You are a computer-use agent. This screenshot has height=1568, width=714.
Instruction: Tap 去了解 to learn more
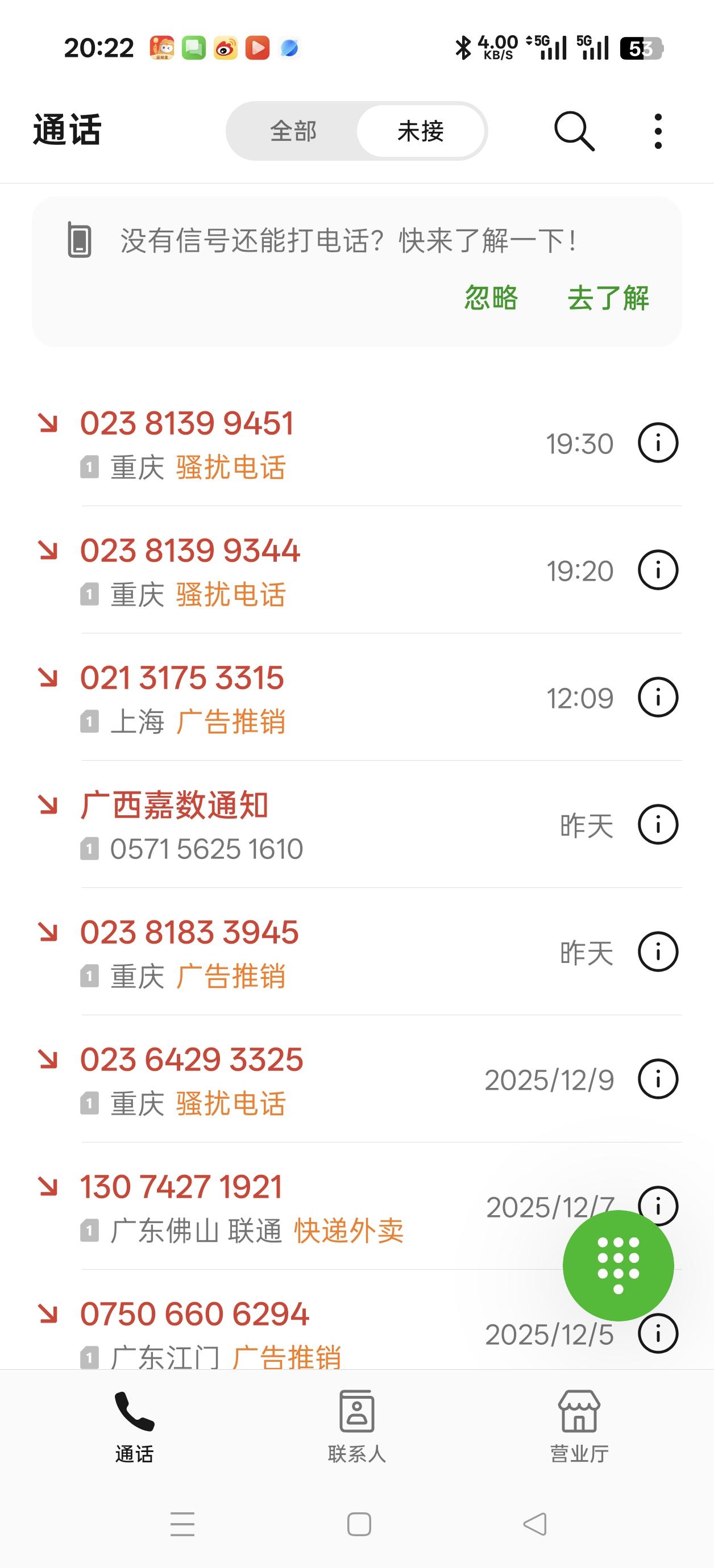tap(608, 298)
